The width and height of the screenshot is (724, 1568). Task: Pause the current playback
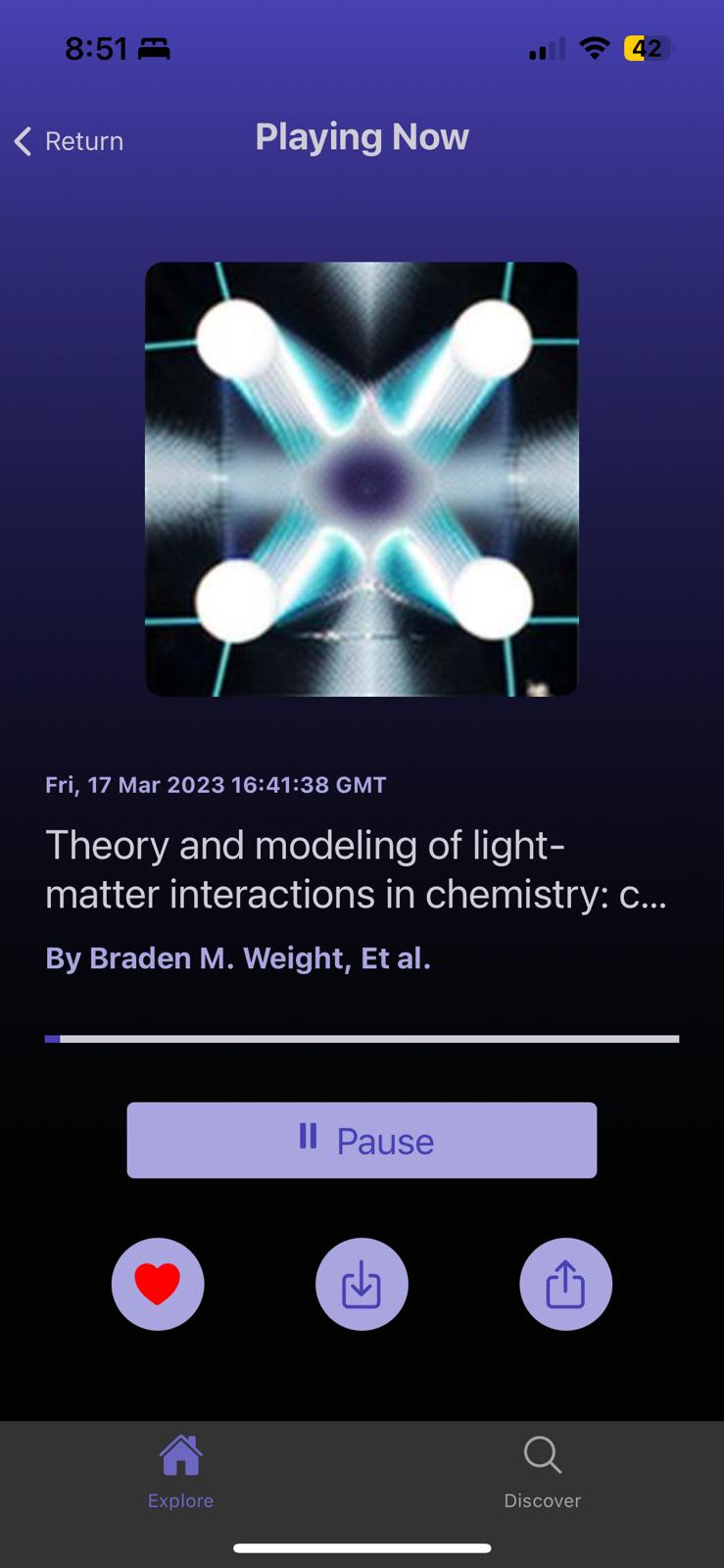[x=362, y=1140]
